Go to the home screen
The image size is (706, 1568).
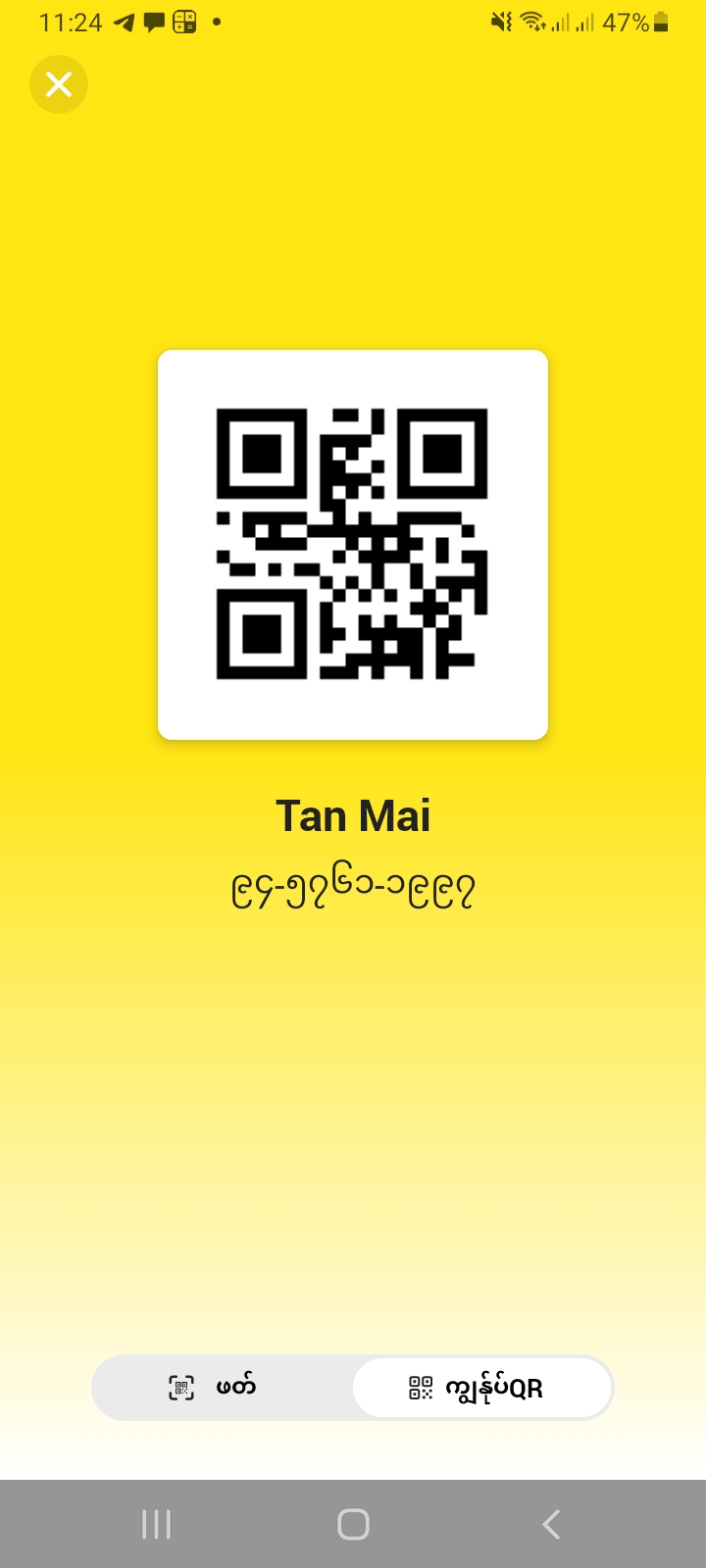353,1524
